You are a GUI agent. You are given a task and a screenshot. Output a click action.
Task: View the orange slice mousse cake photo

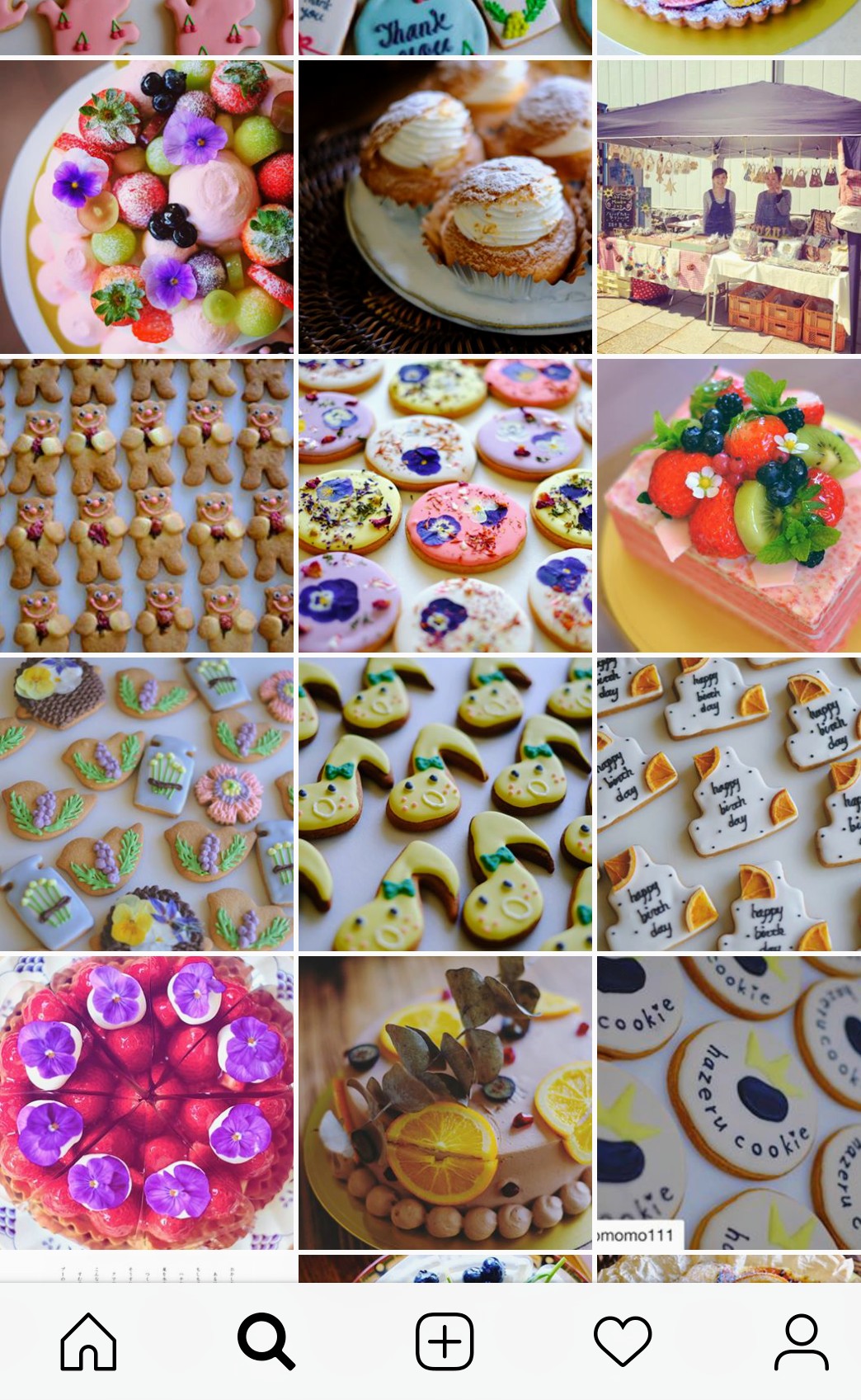click(x=445, y=1102)
